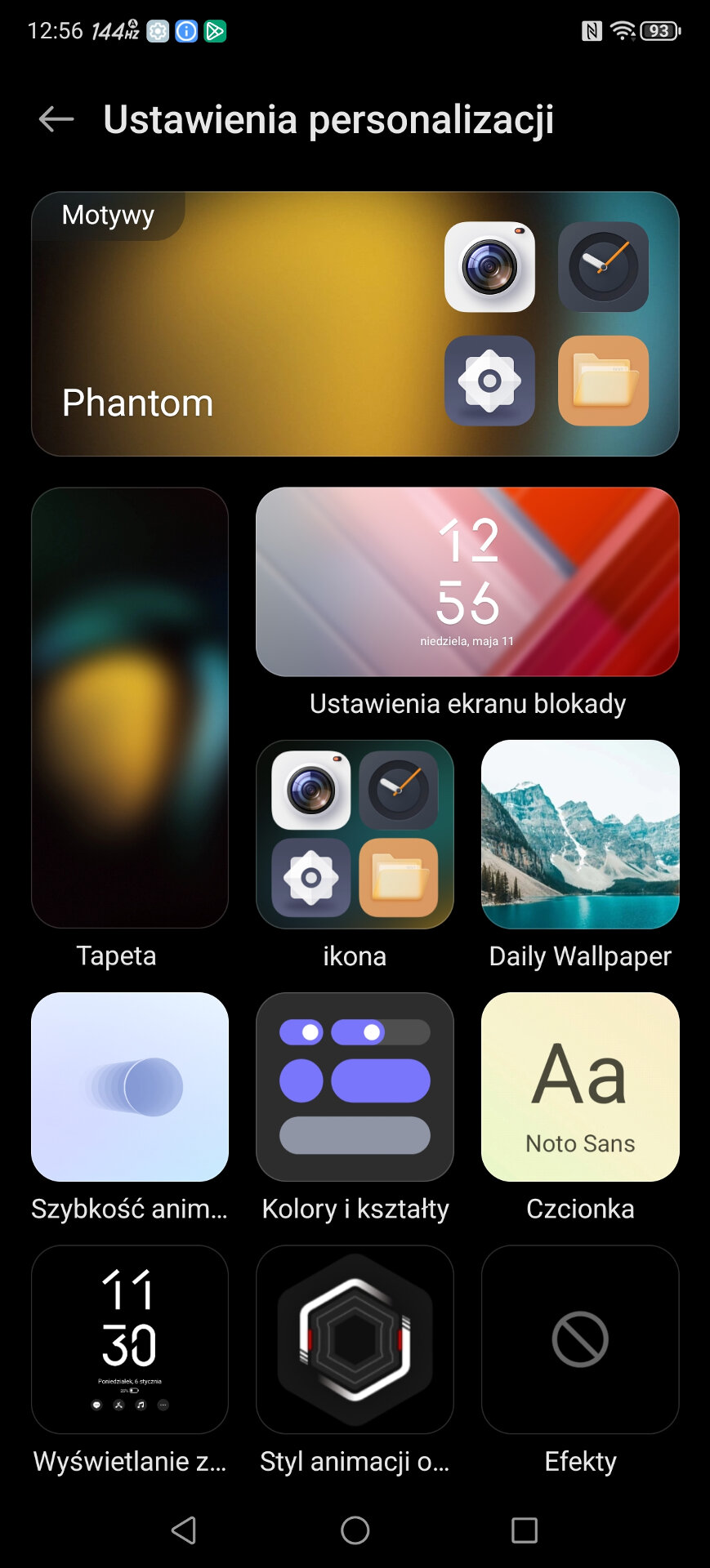Open the Tapeta wallpaper tile

click(130, 707)
